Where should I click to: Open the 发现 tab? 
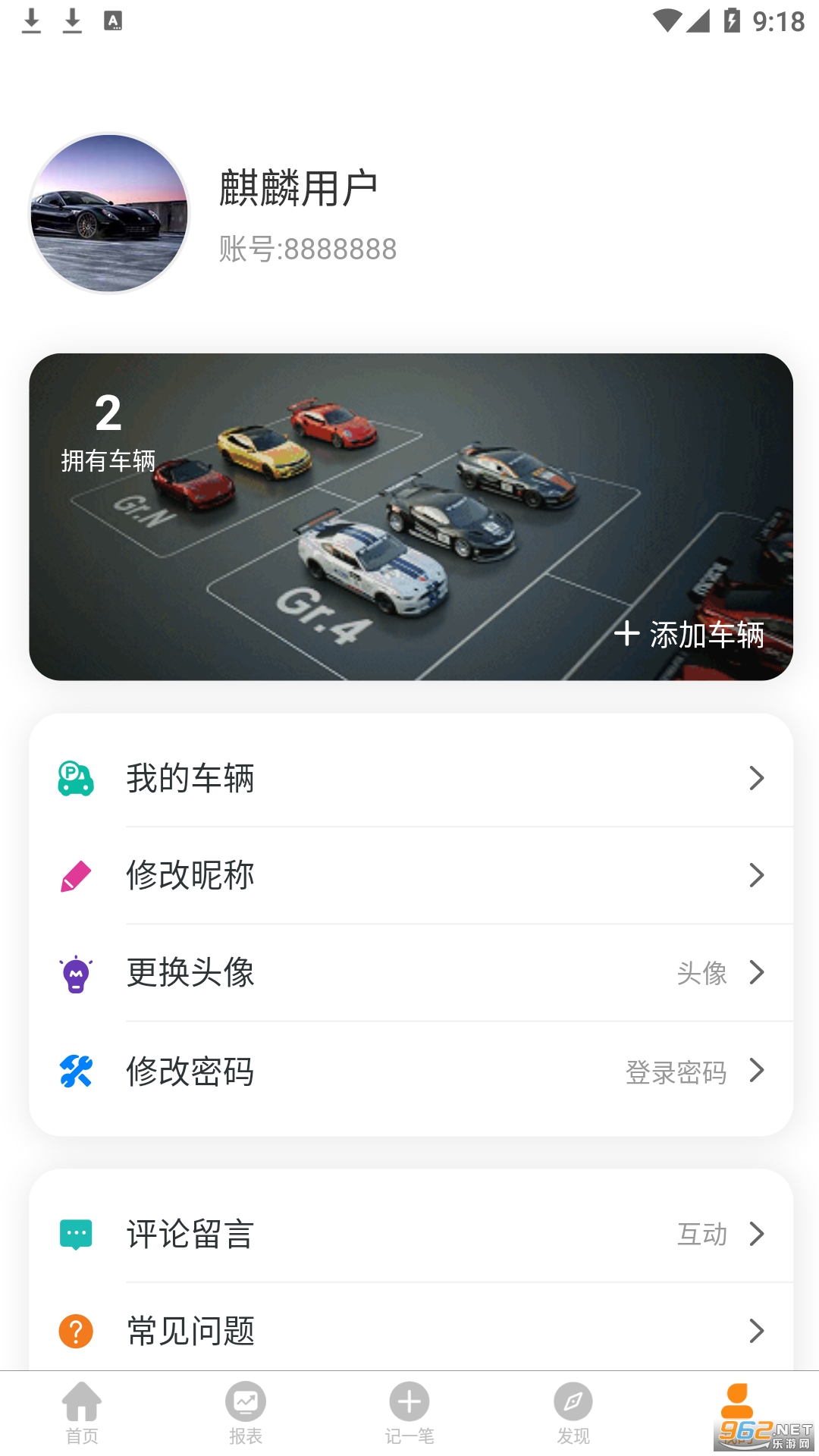[573, 1412]
